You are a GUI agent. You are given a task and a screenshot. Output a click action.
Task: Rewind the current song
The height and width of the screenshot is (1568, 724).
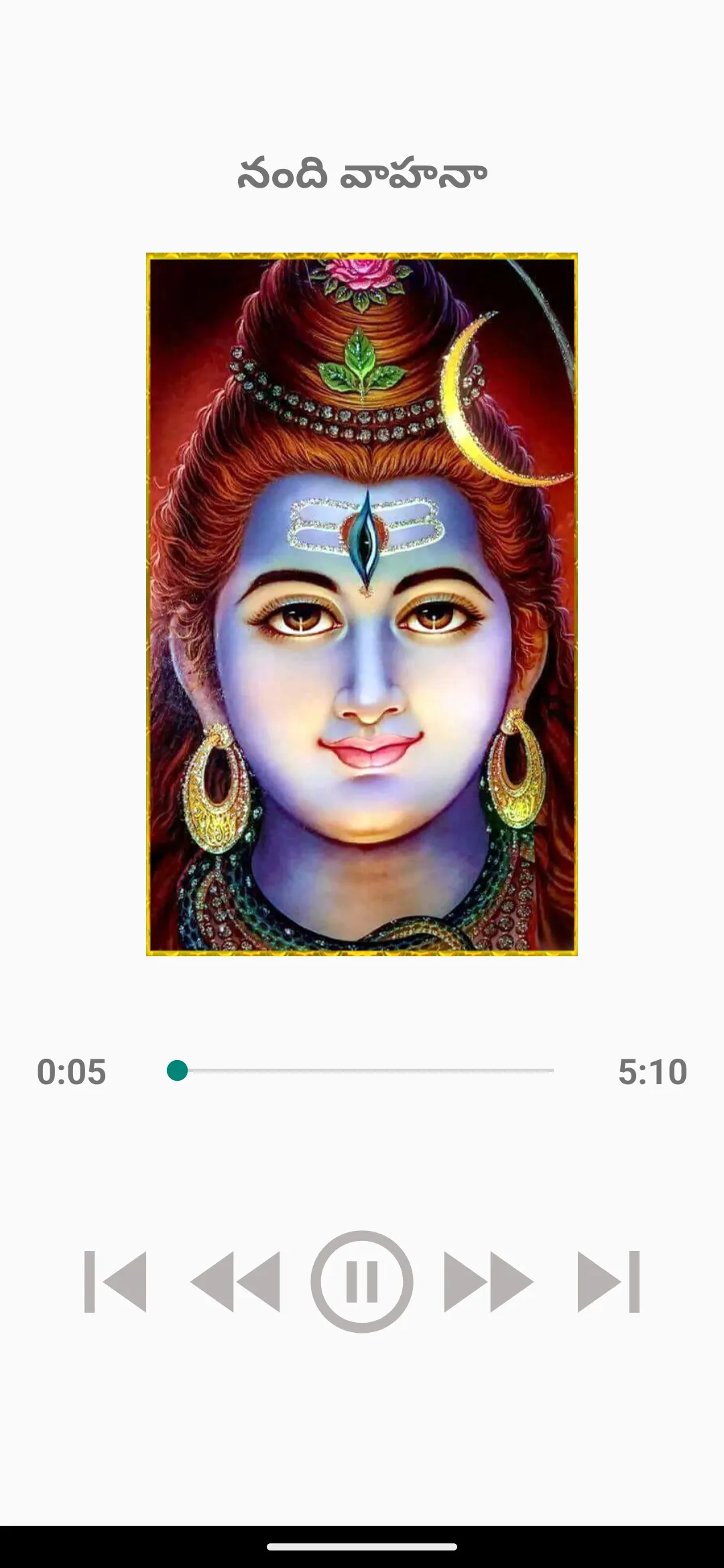click(235, 1281)
